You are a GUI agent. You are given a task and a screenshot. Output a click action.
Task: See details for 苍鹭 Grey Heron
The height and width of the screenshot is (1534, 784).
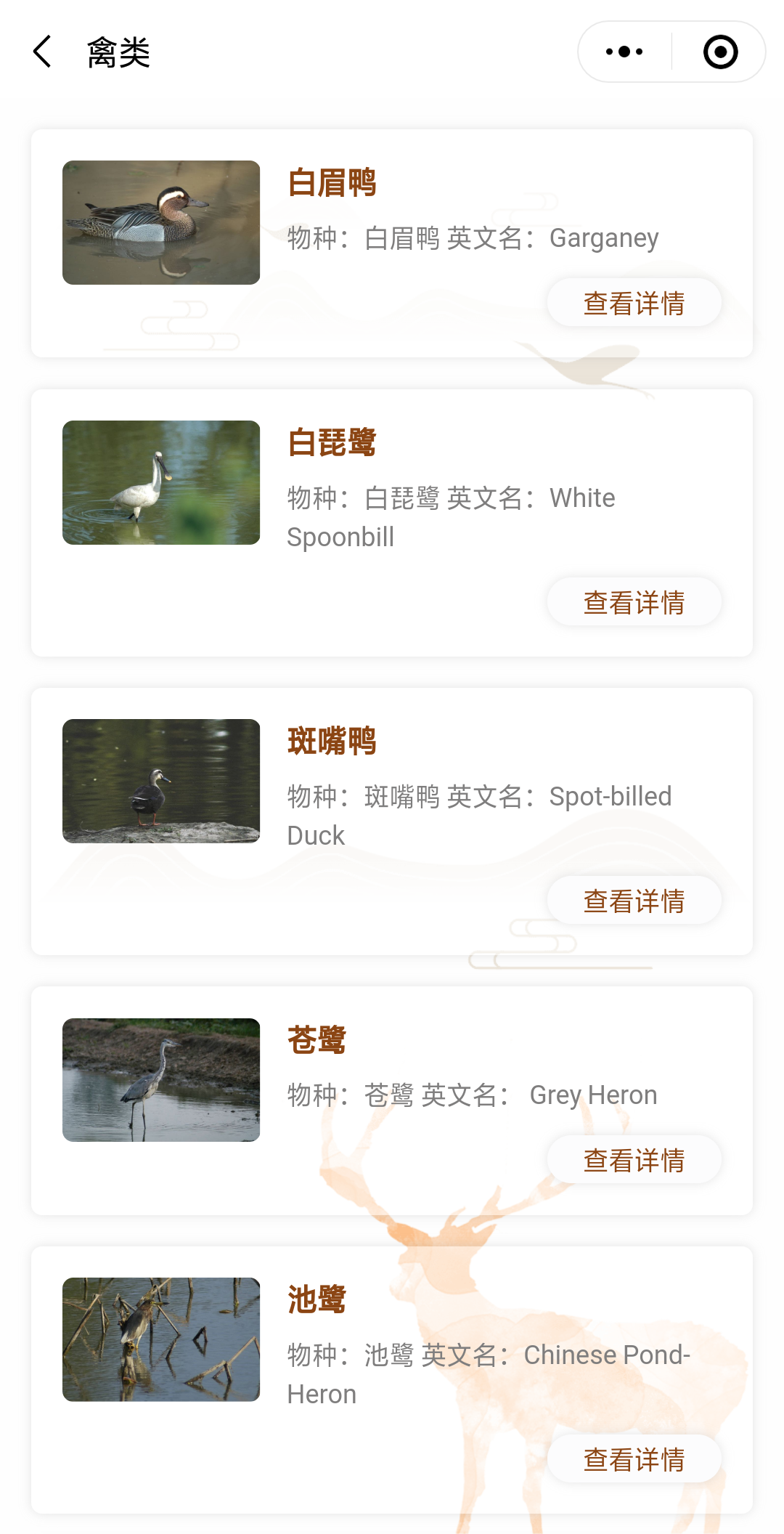click(x=634, y=1160)
